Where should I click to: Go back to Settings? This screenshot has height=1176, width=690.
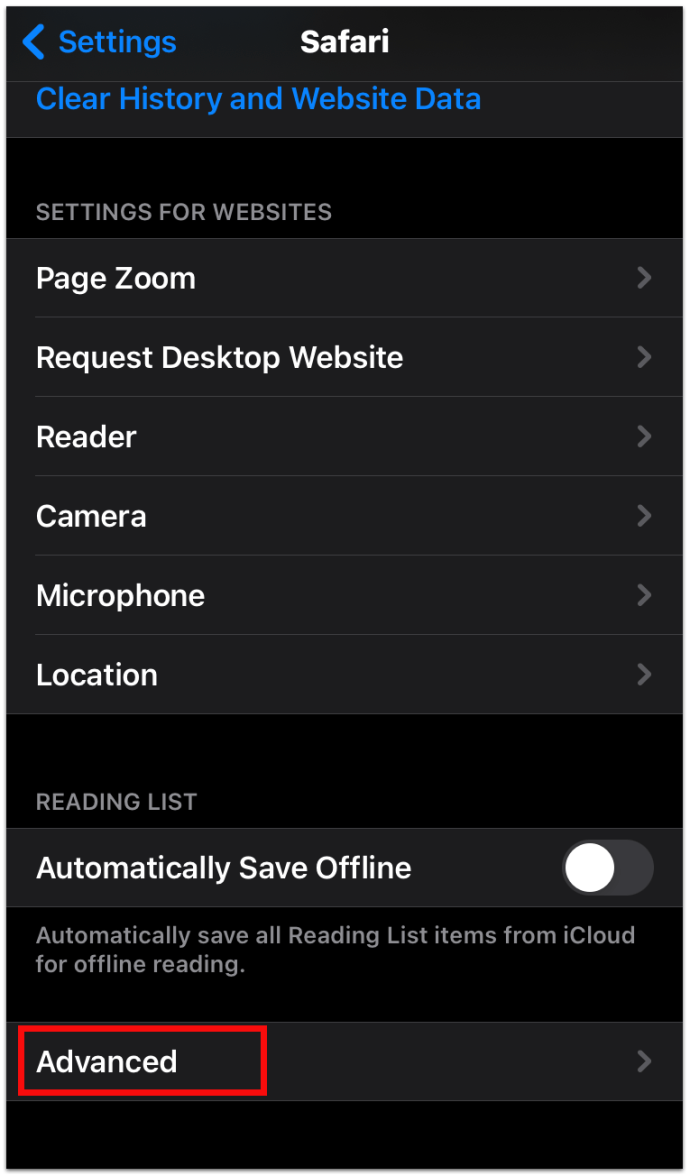pos(99,42)
